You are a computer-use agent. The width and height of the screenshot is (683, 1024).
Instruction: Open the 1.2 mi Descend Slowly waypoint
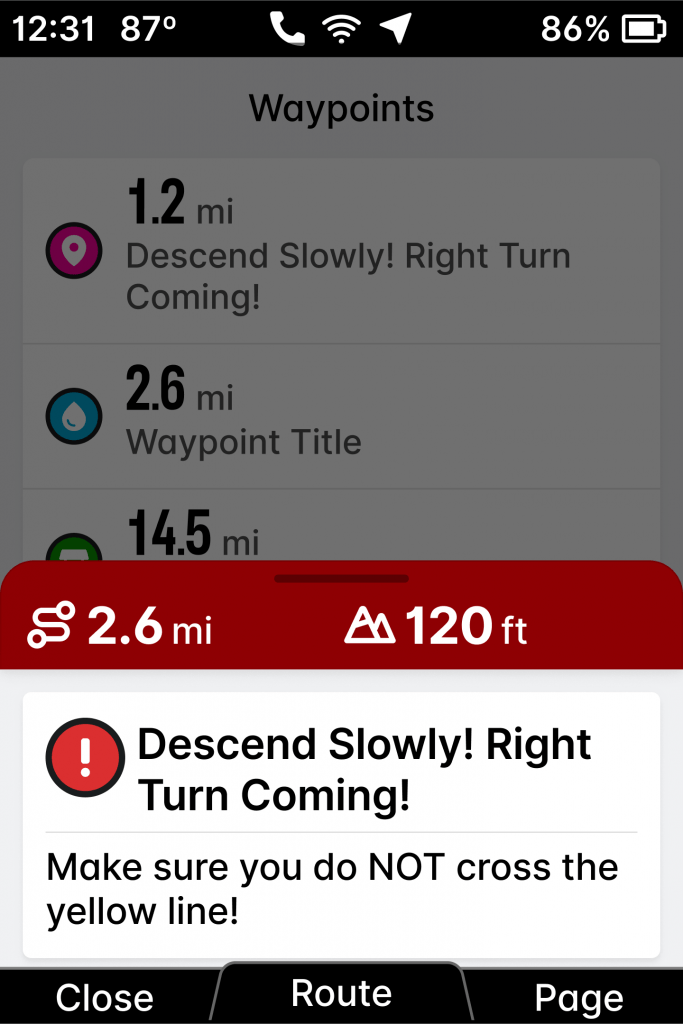pos(341,251)
